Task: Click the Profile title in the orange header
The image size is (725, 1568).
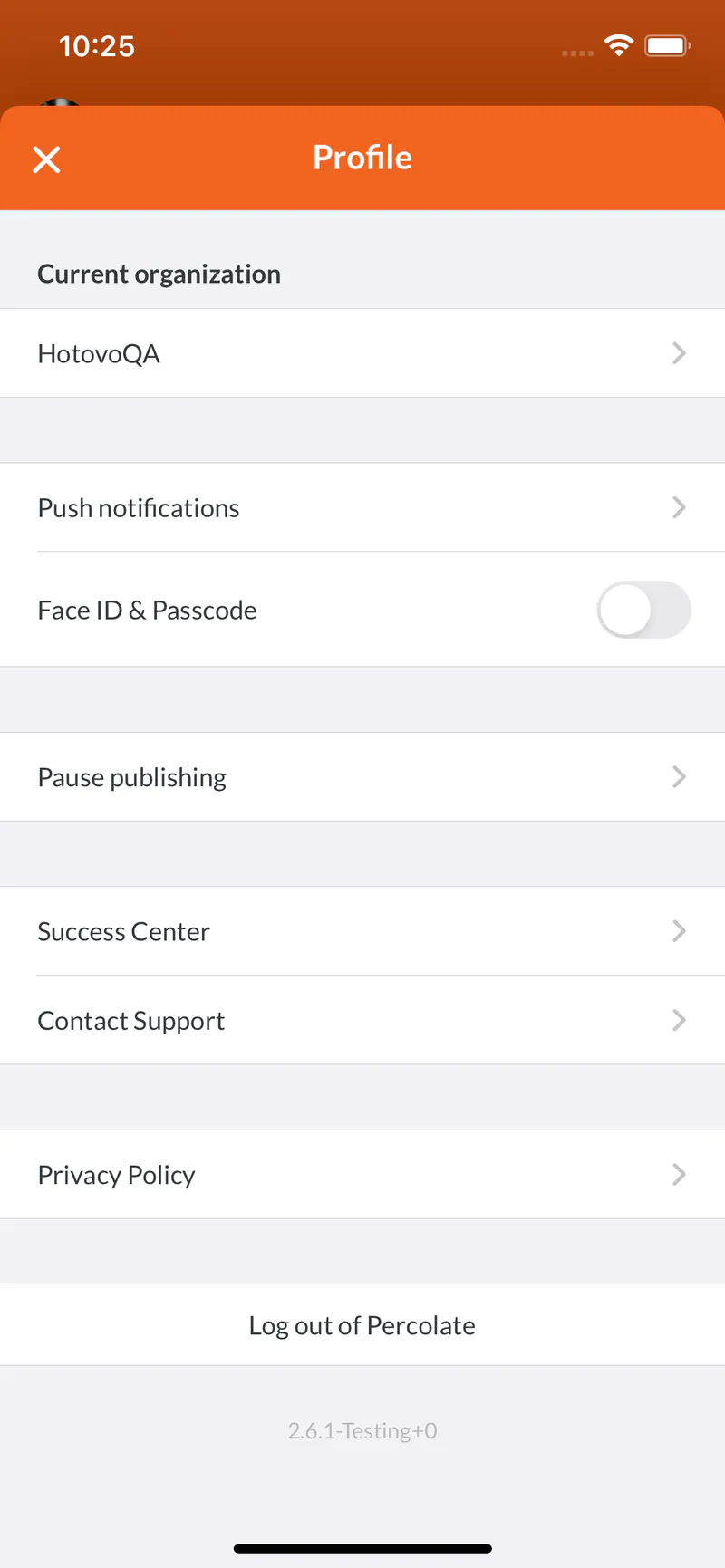Action: [362, 158]
